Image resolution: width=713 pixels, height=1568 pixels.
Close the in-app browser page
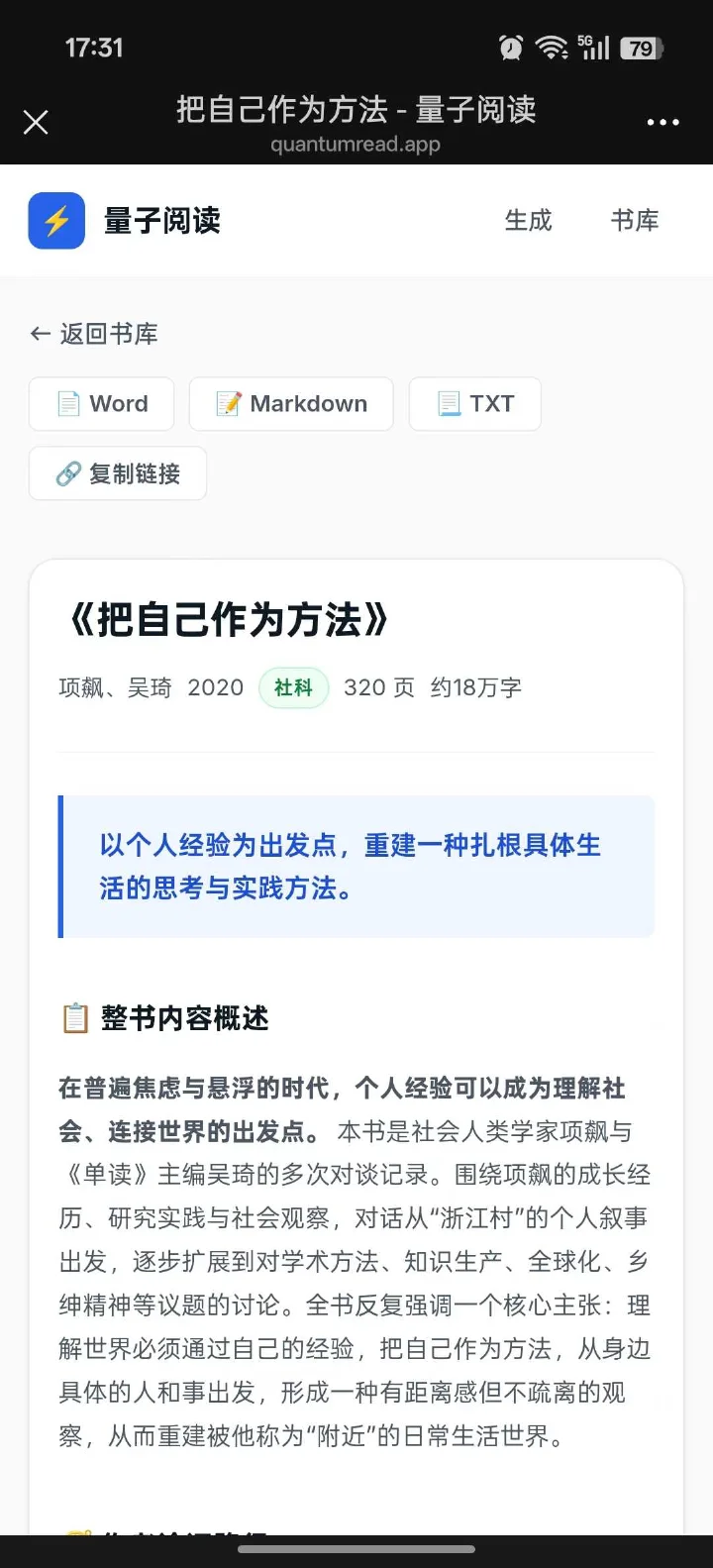click(36, 123)
